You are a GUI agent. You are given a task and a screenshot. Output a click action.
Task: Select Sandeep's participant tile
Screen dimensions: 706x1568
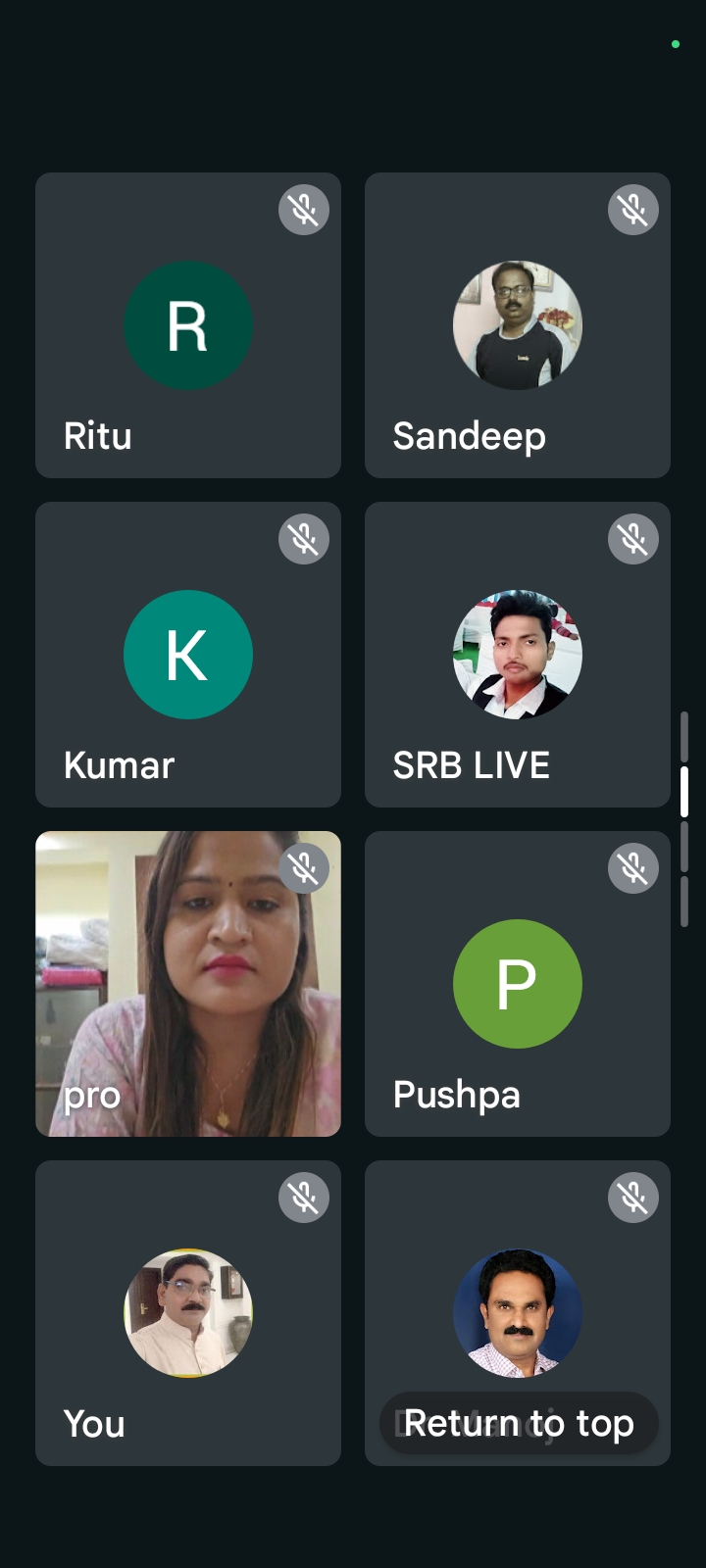(517, 325)
